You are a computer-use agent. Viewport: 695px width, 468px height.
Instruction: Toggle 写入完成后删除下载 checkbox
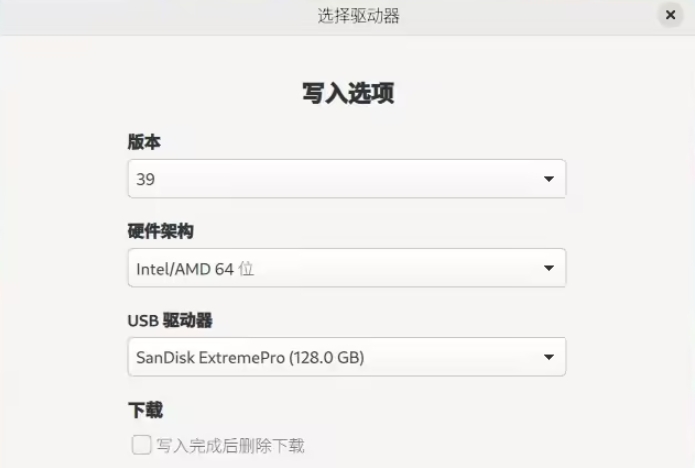tap(142, 445)
